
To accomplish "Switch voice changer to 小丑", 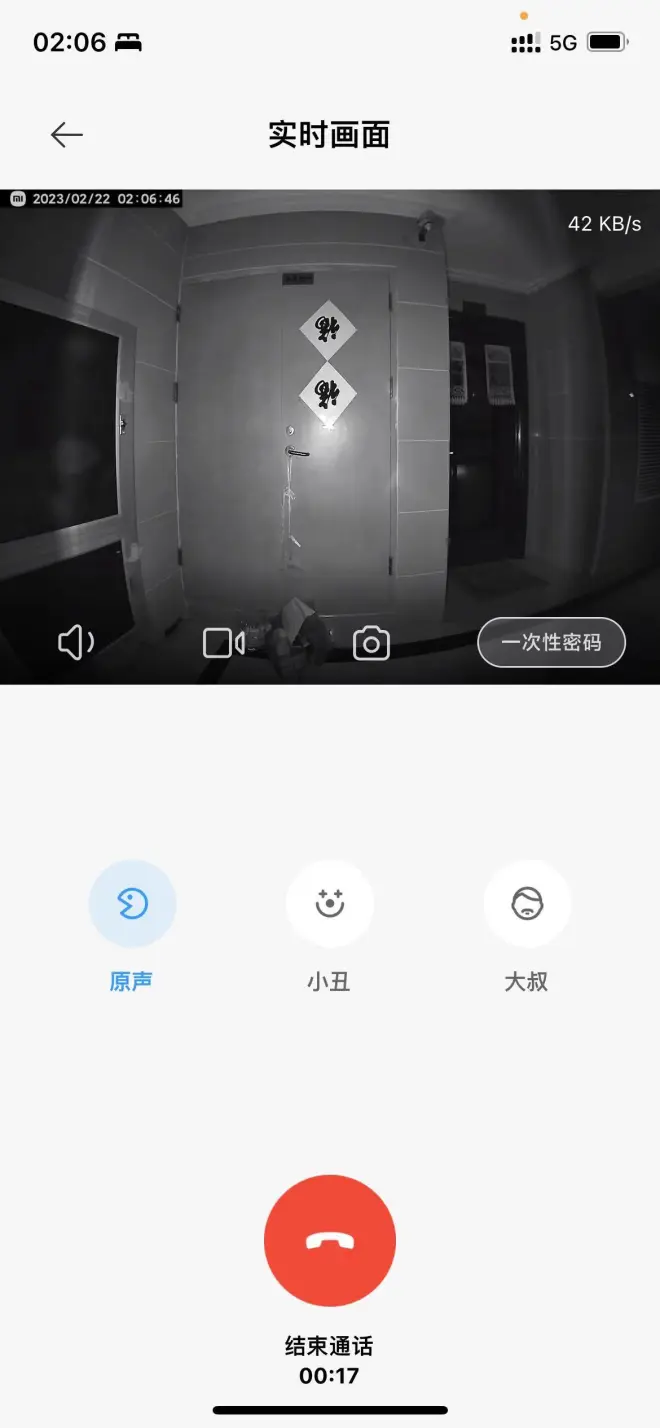I will 329,905.
